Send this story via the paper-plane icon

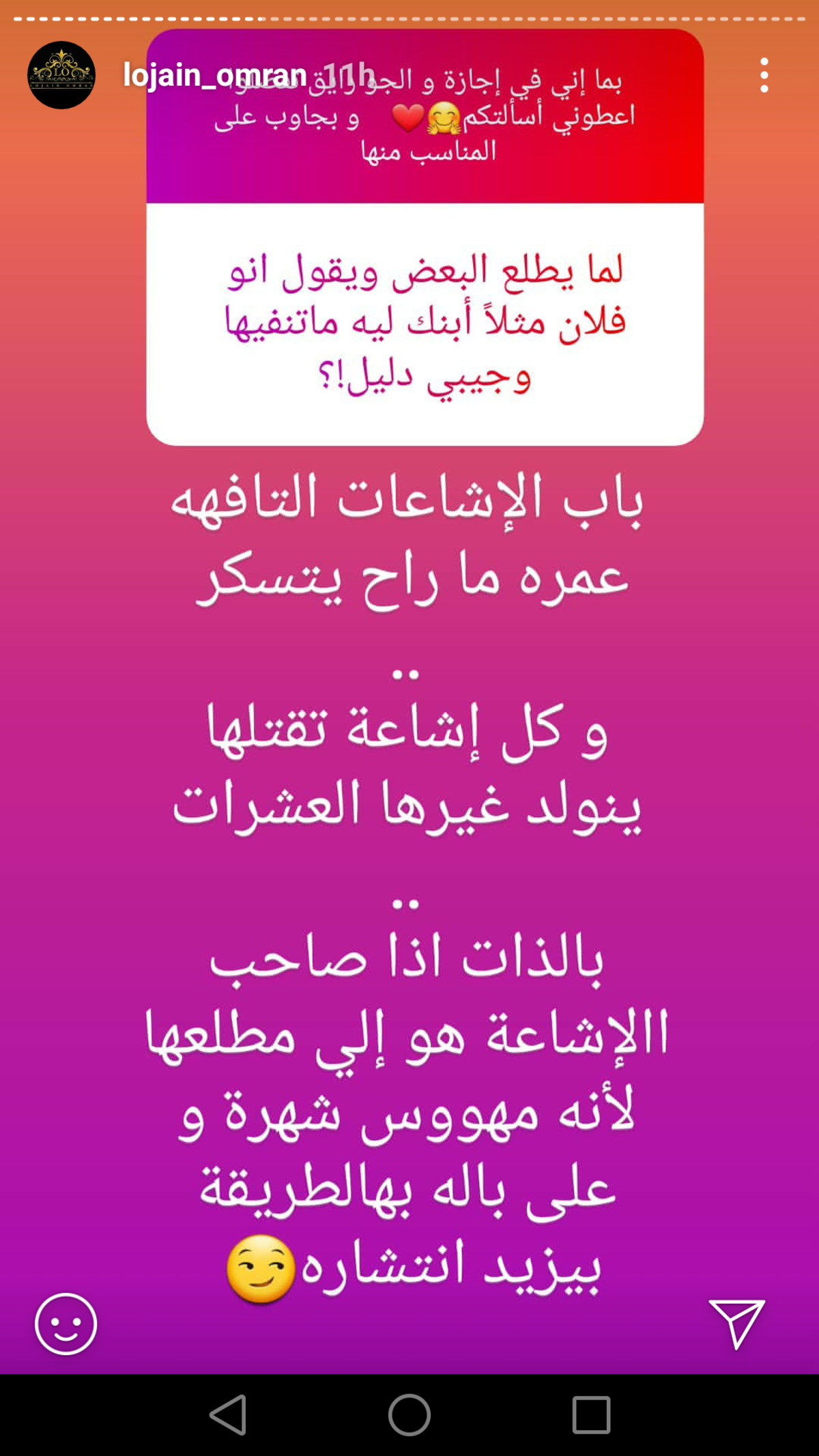click(x=737, y=1323)
